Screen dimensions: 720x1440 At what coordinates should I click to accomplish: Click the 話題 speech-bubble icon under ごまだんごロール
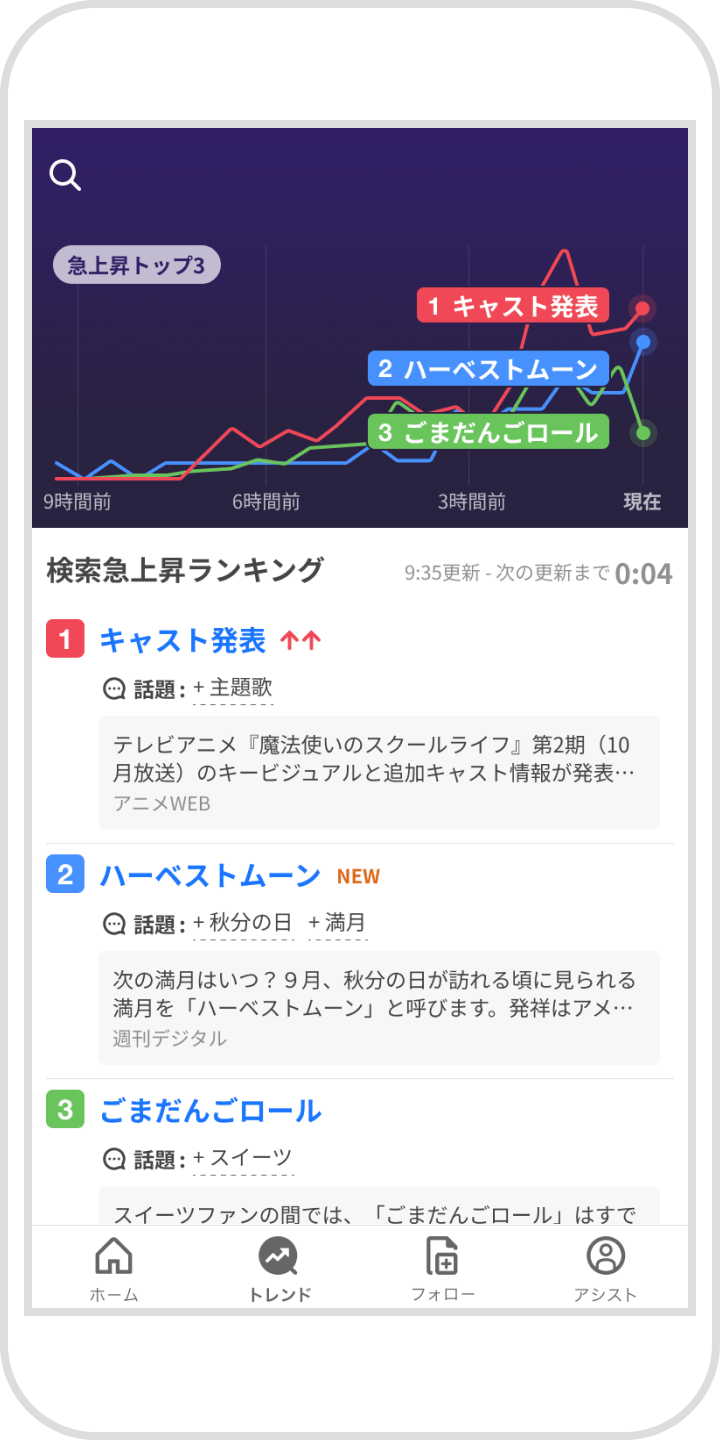(114, 1157)
